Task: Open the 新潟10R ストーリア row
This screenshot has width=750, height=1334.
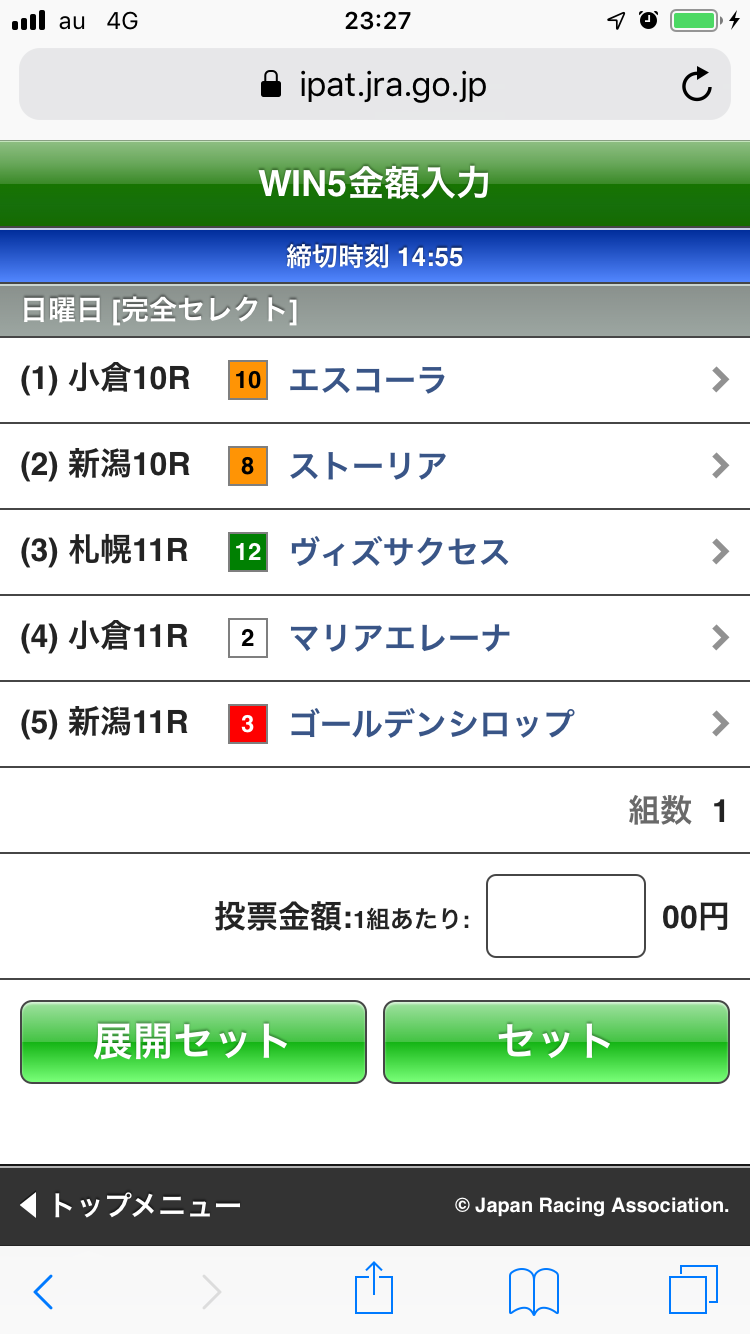Action: coord(375,466)
